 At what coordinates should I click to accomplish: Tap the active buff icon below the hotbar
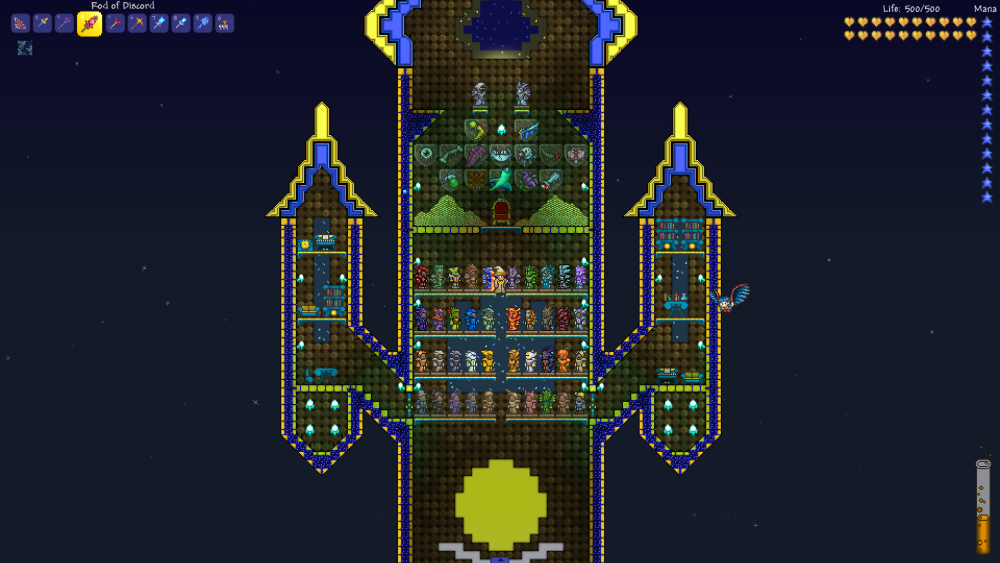[24, 48]
